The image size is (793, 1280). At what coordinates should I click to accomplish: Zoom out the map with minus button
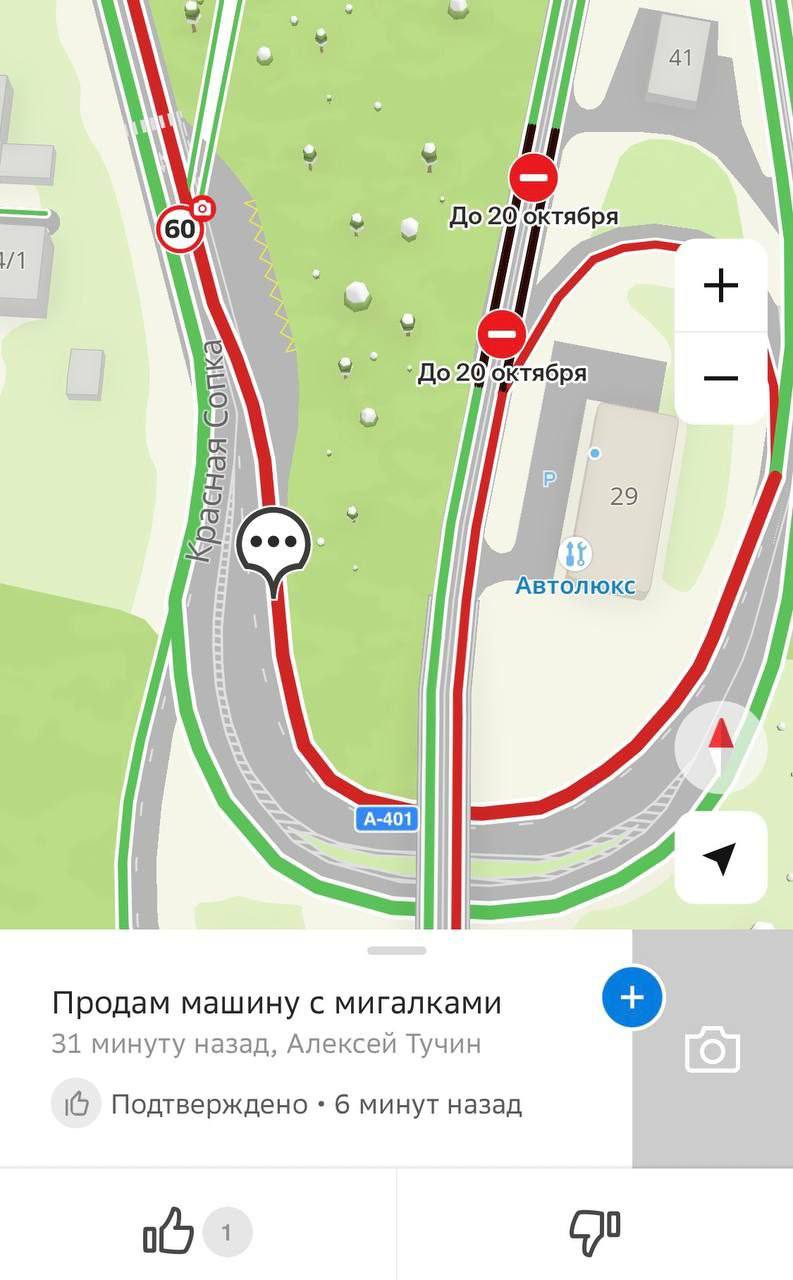[720, 378]
